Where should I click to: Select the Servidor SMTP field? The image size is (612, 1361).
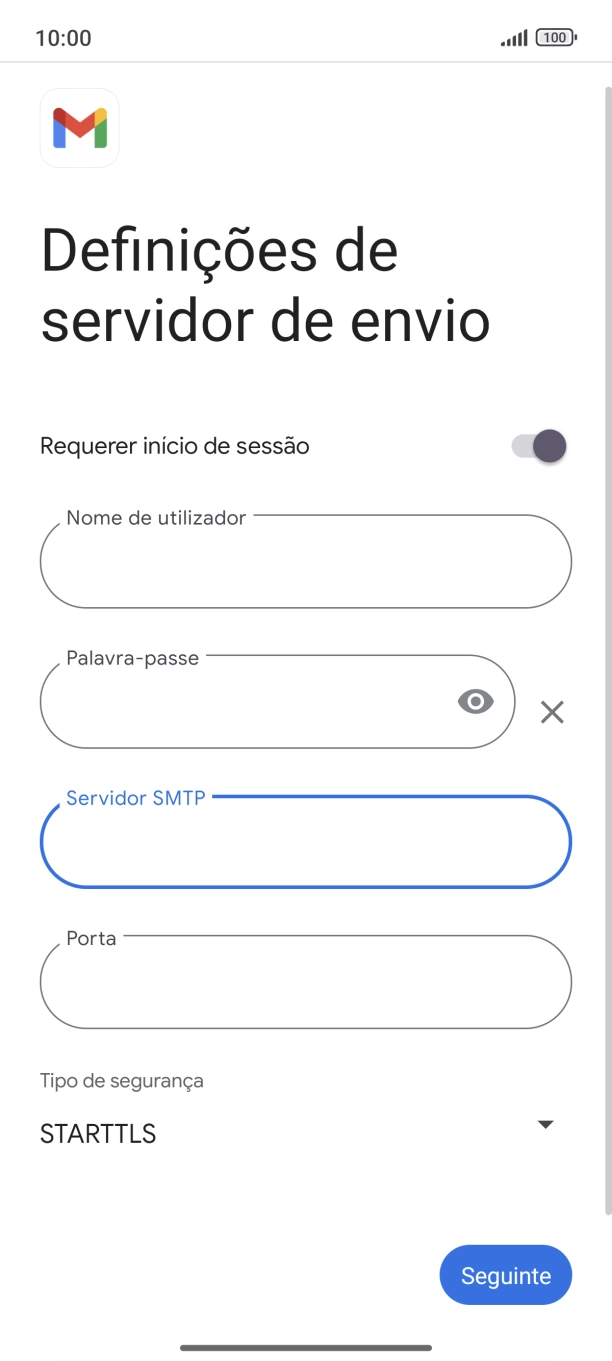[x=305, y=842]
